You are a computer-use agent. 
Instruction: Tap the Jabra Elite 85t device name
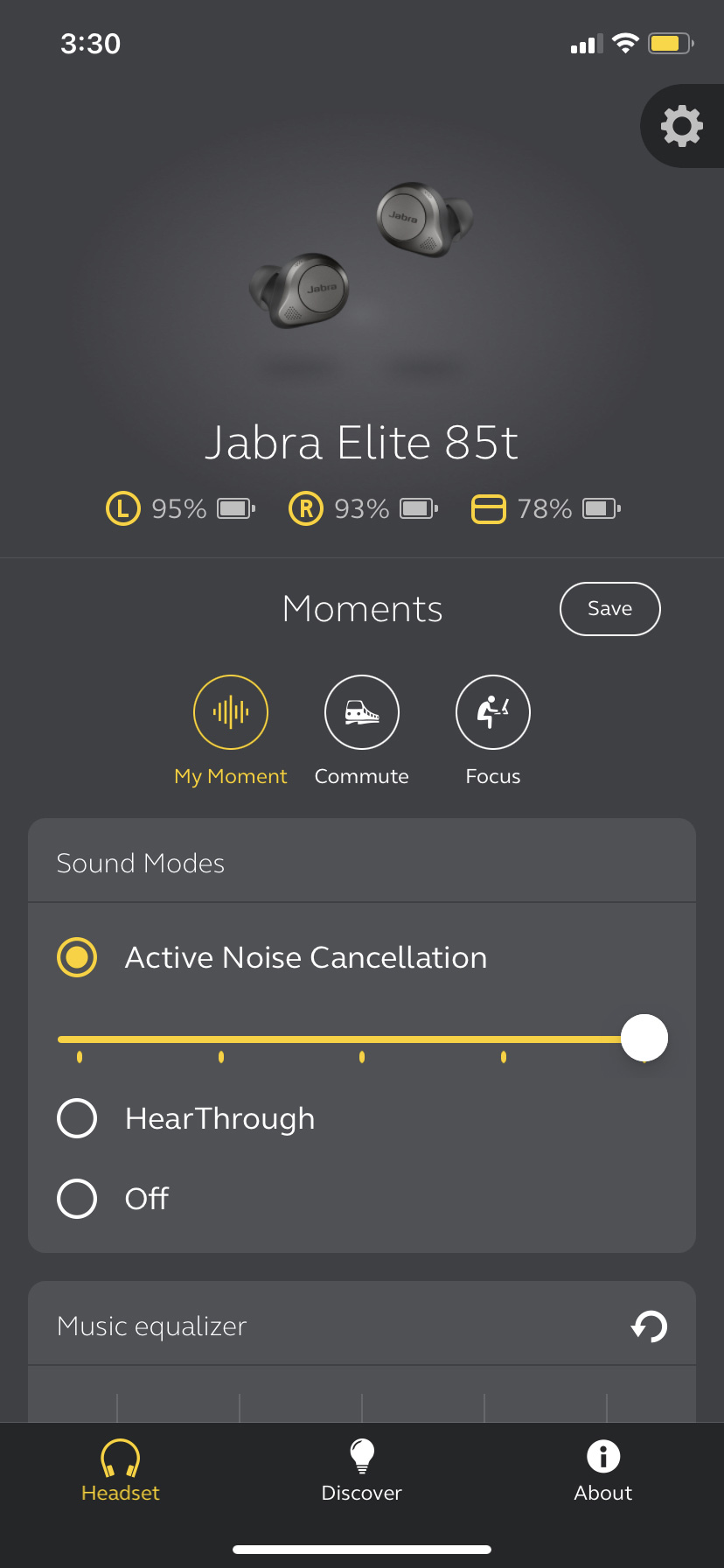tap(362, 443)
